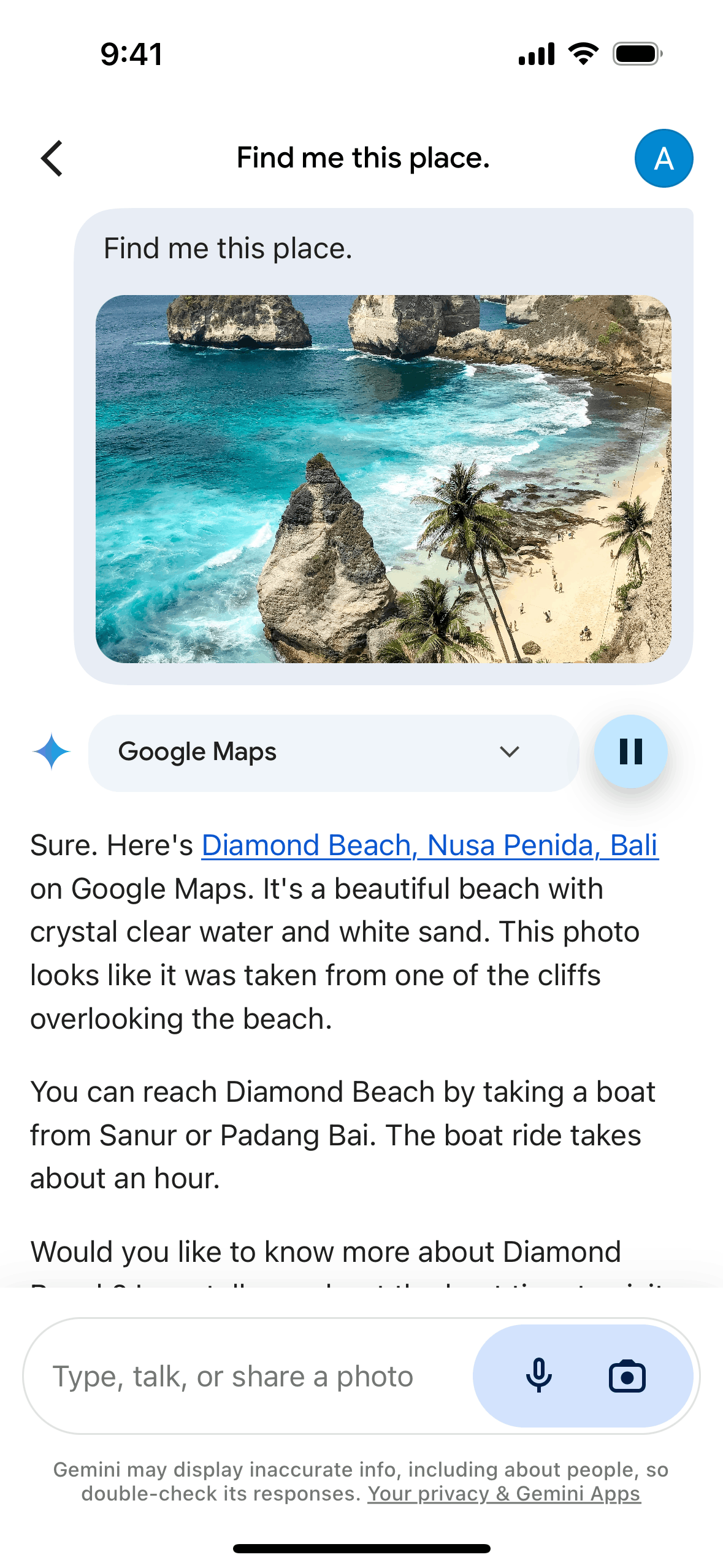Share a photo using the camera icon
Image resolution: width=723 pixels, height=1568 pixels.
[x=627, y=1376]
